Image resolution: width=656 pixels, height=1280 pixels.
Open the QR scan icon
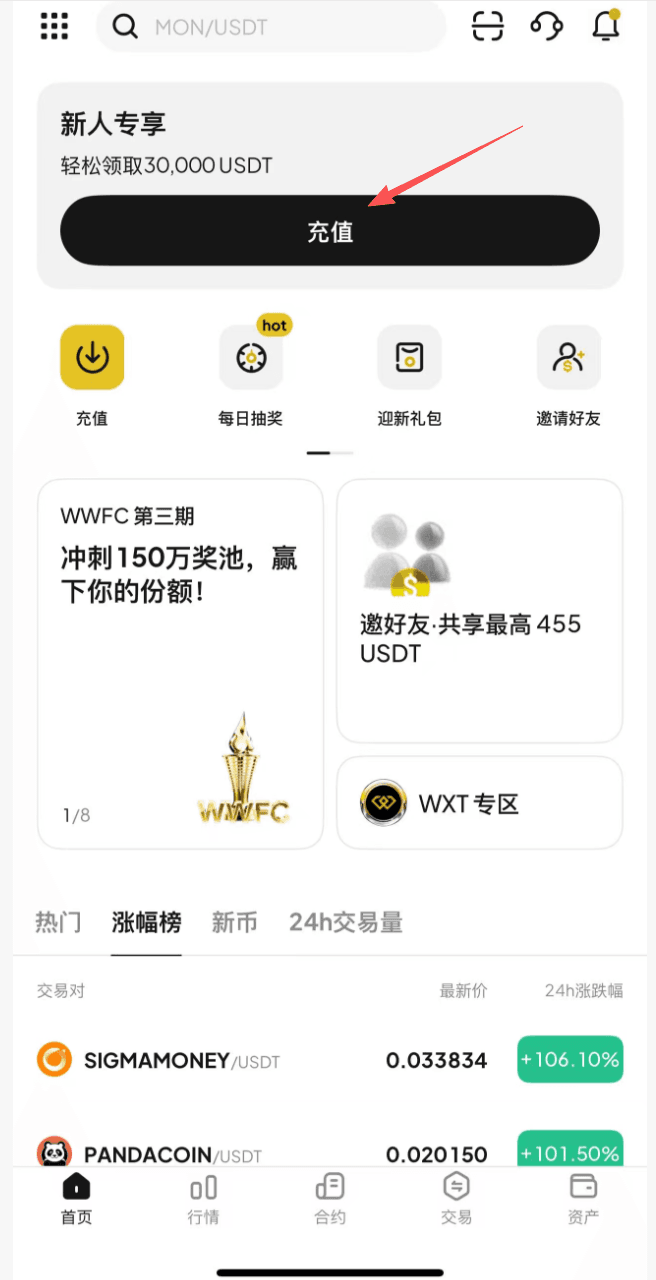pos(487,26)
